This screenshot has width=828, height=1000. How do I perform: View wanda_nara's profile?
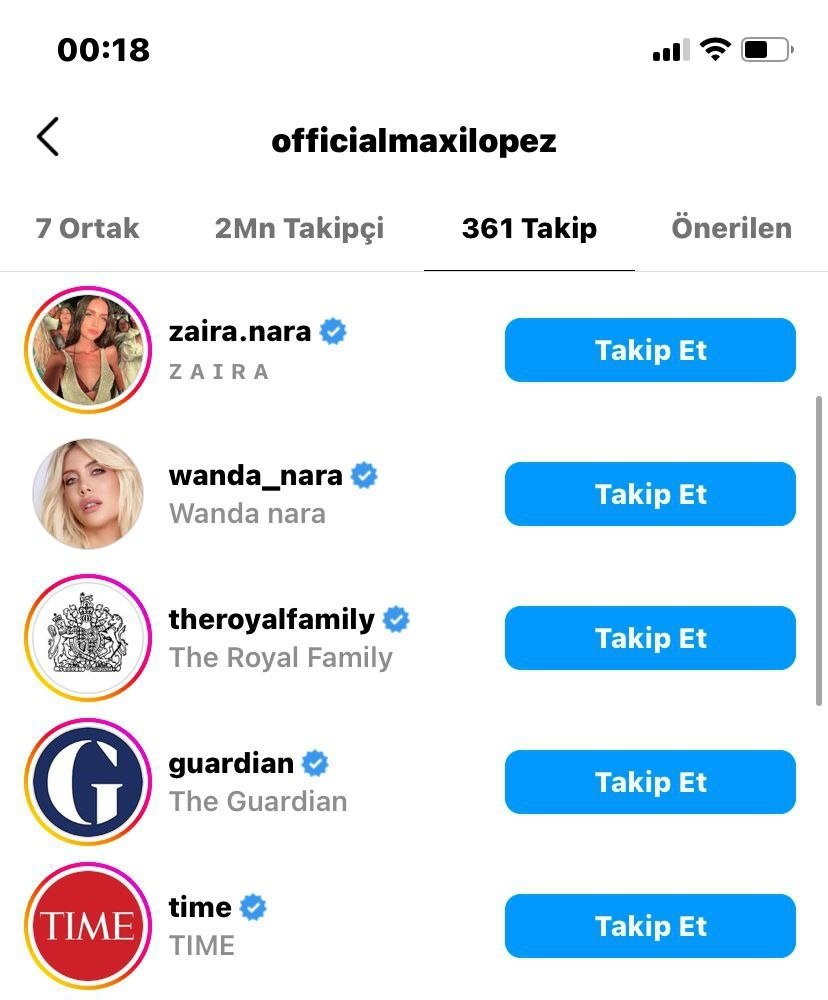tap(255, 476)
